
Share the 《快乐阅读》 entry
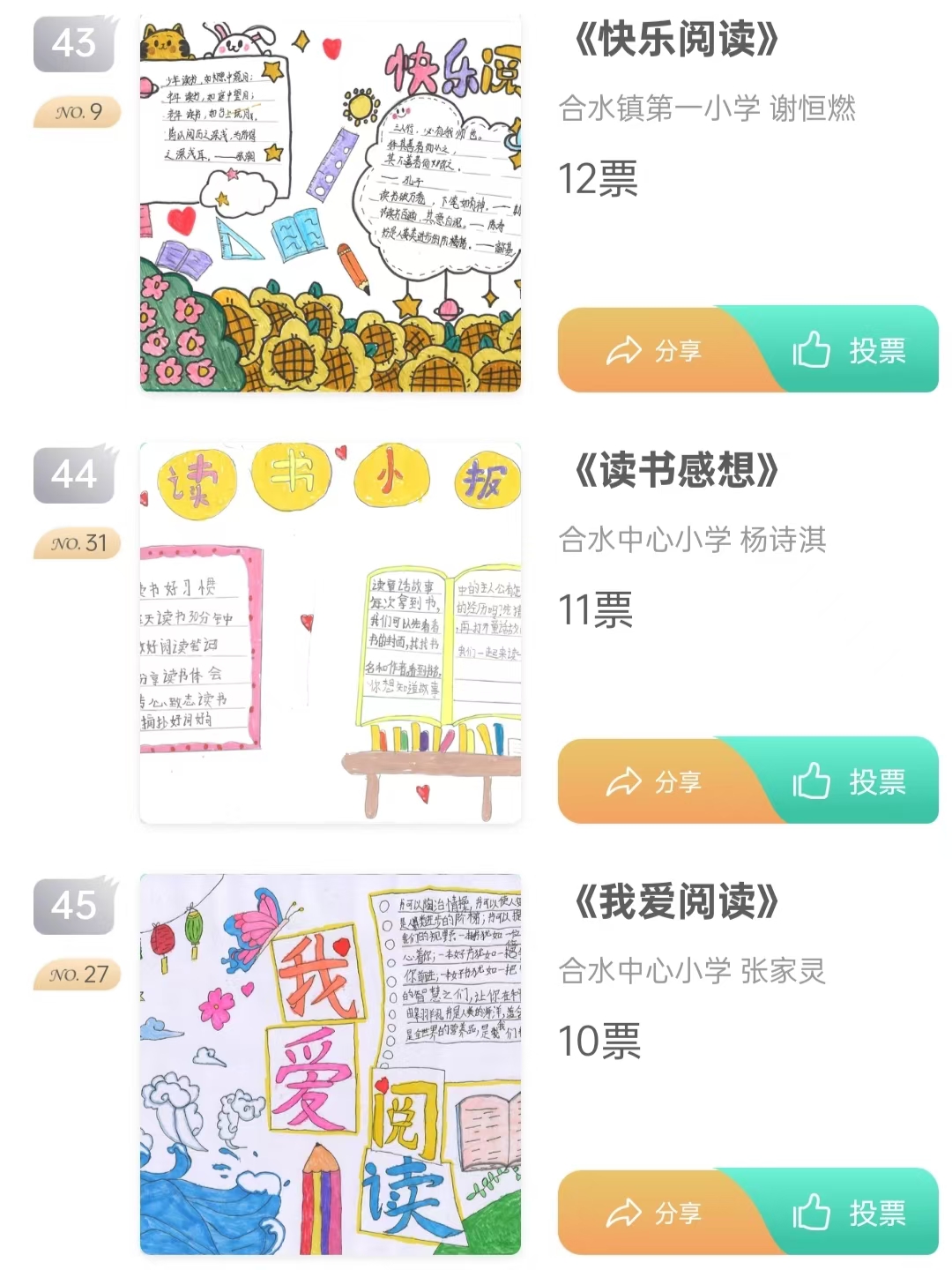click(654, 350)
